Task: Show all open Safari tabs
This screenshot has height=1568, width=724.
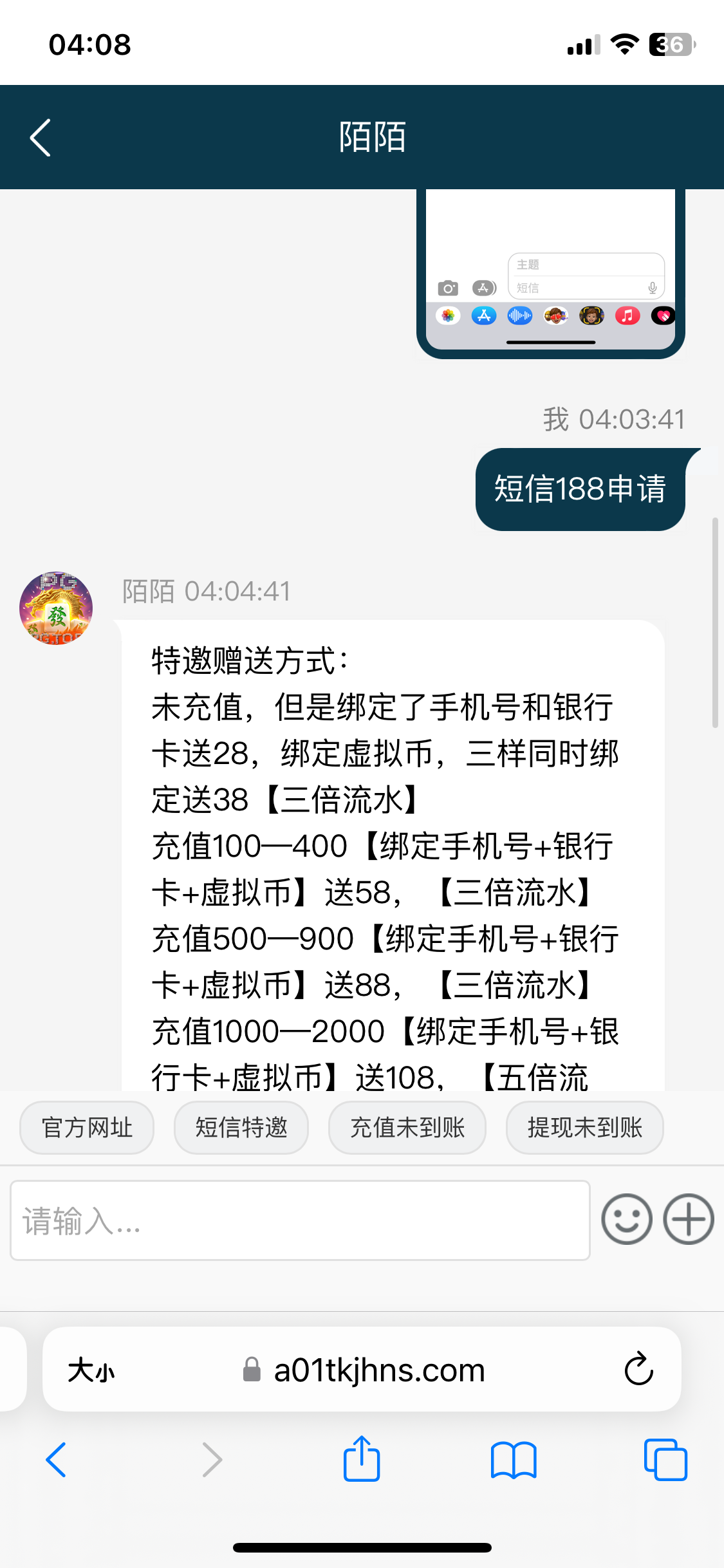Action: 665,1459
